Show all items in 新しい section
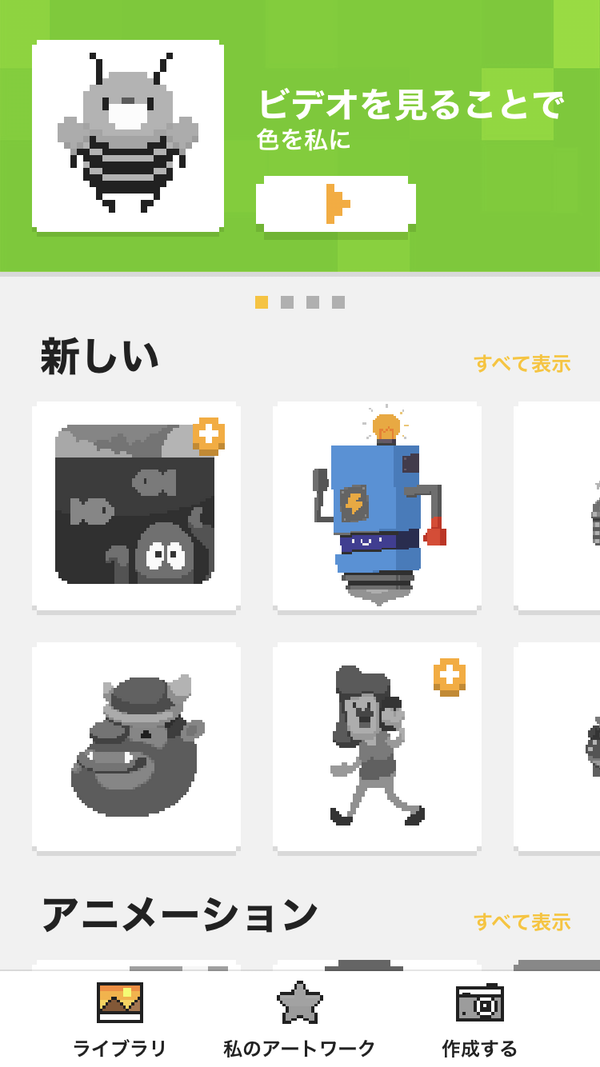 tap(522, 363)
